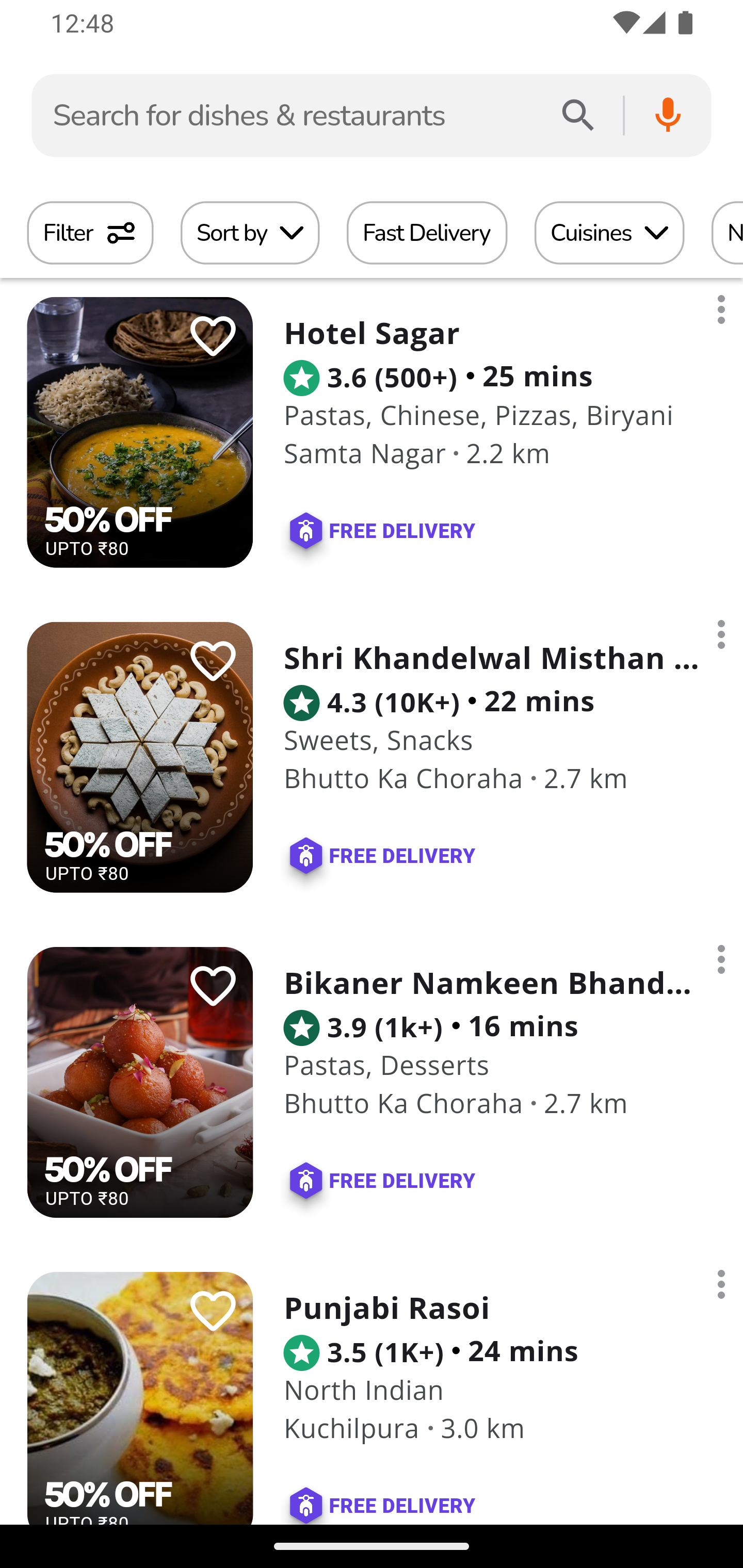Open more options for Hotel Sagar

(x=720, y=311)
